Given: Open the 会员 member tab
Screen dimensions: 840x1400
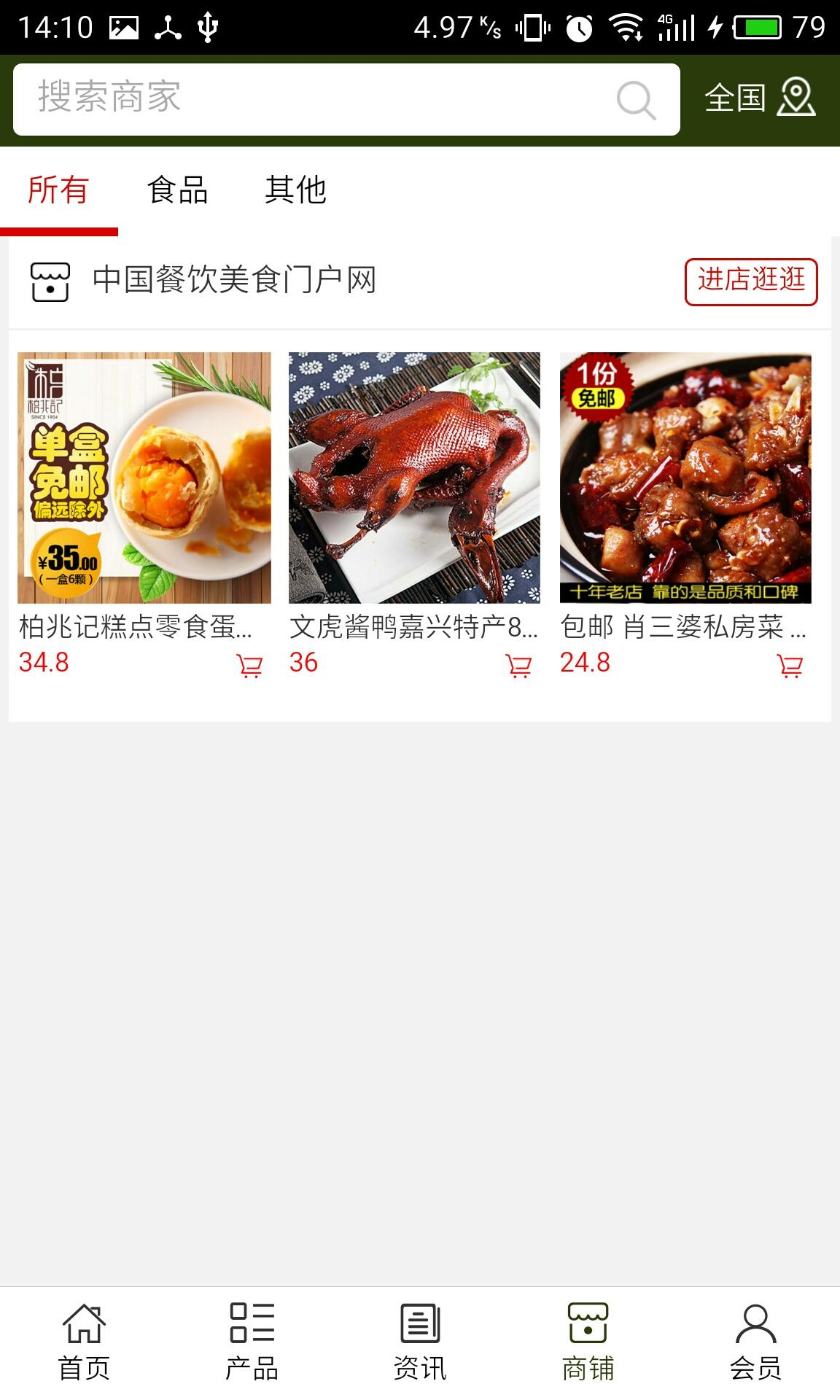Looking at the screenshot, I should click(755, 1342).
